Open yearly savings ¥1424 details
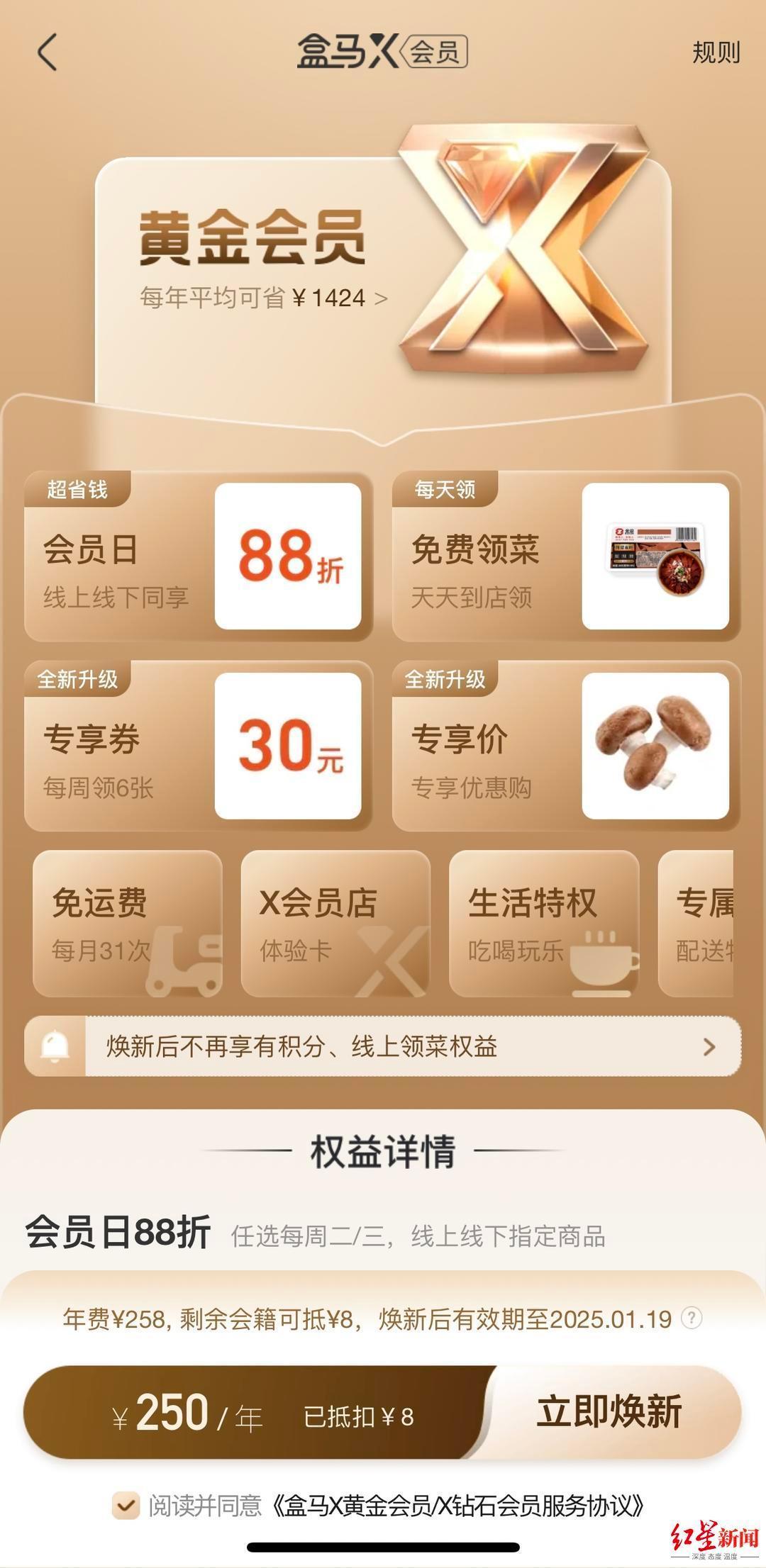766x1568 pixels. [263, 298]
